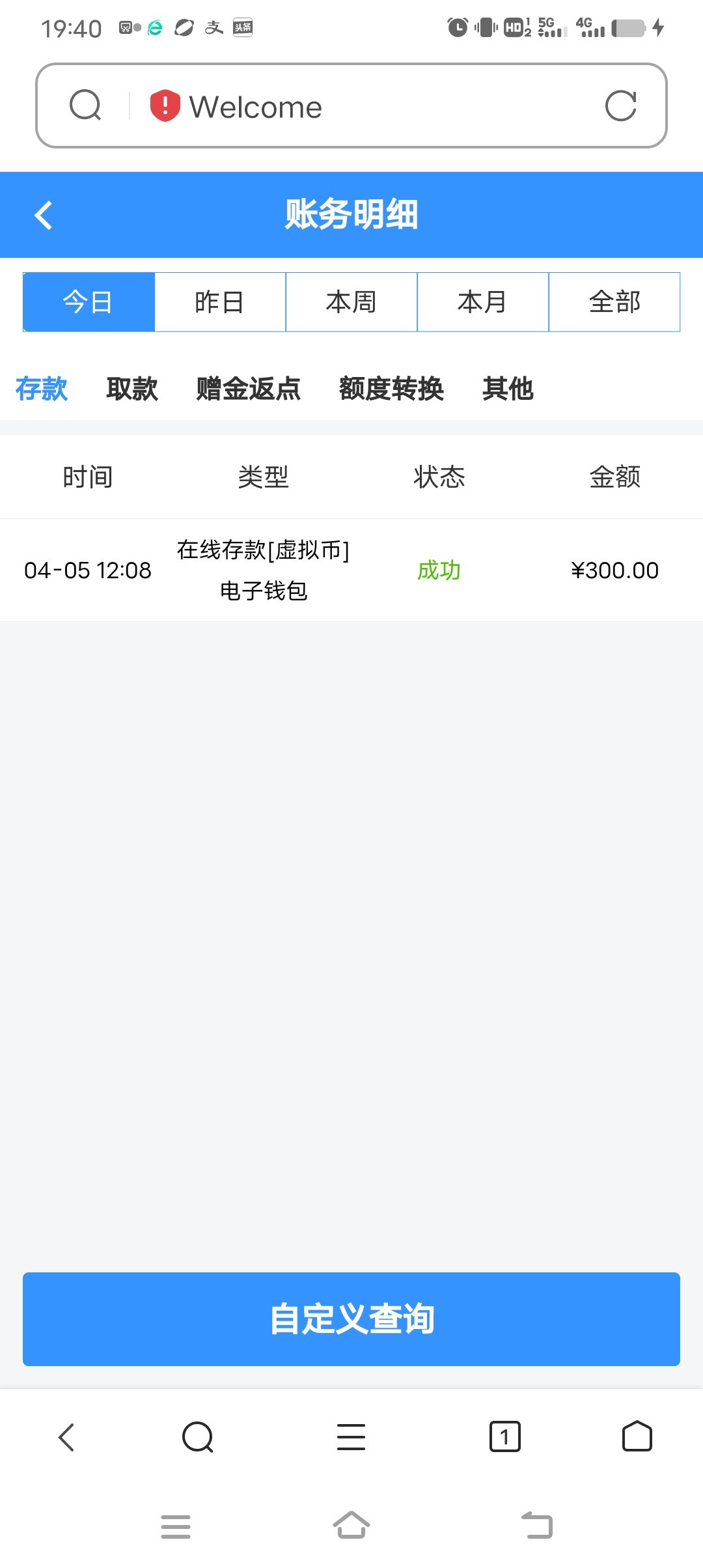This screenshot has height=1568, width=703.
Task: Open the 取款 category tab
Action: pyautogui.click(x=132, y=389)
